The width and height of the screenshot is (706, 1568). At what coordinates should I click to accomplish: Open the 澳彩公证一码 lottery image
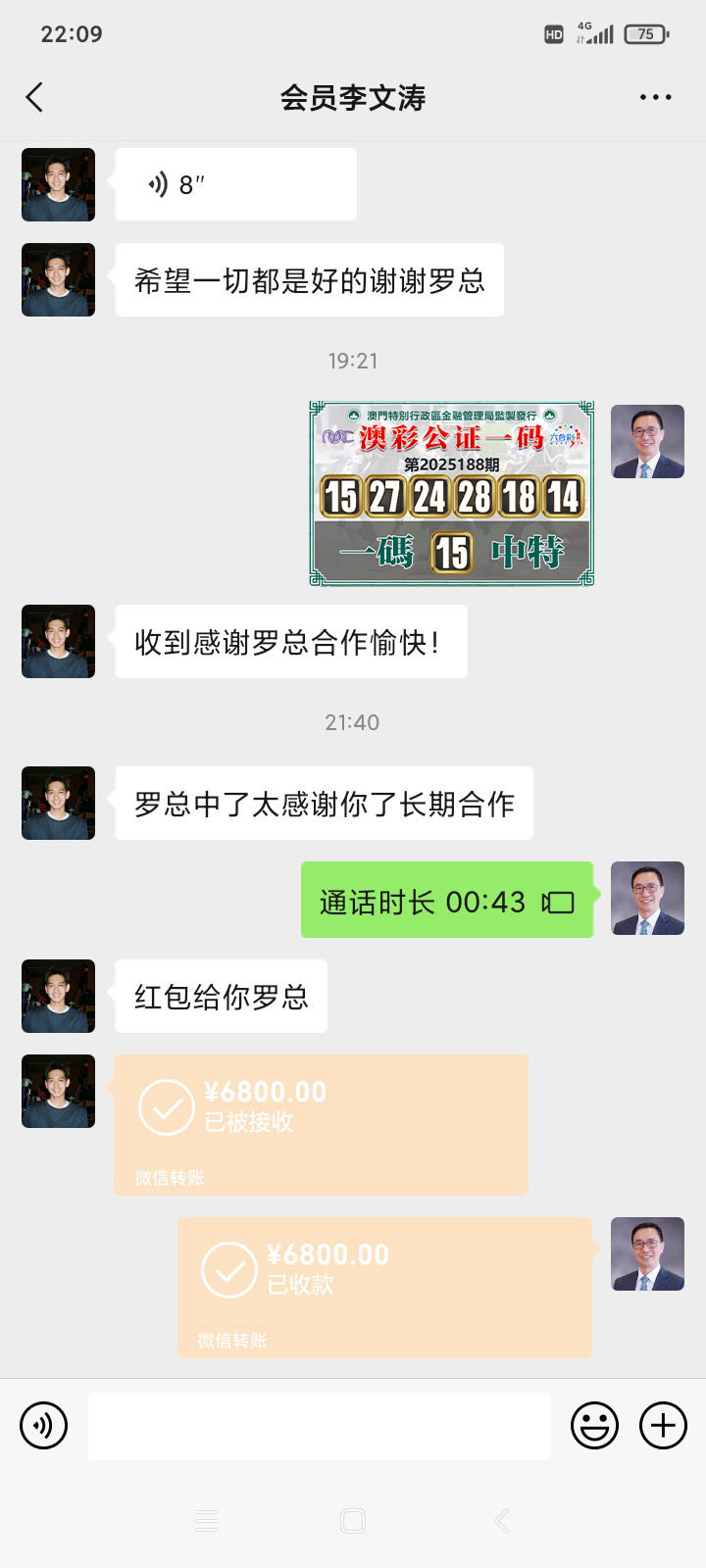pyautogui.click(x=451, y=493)
